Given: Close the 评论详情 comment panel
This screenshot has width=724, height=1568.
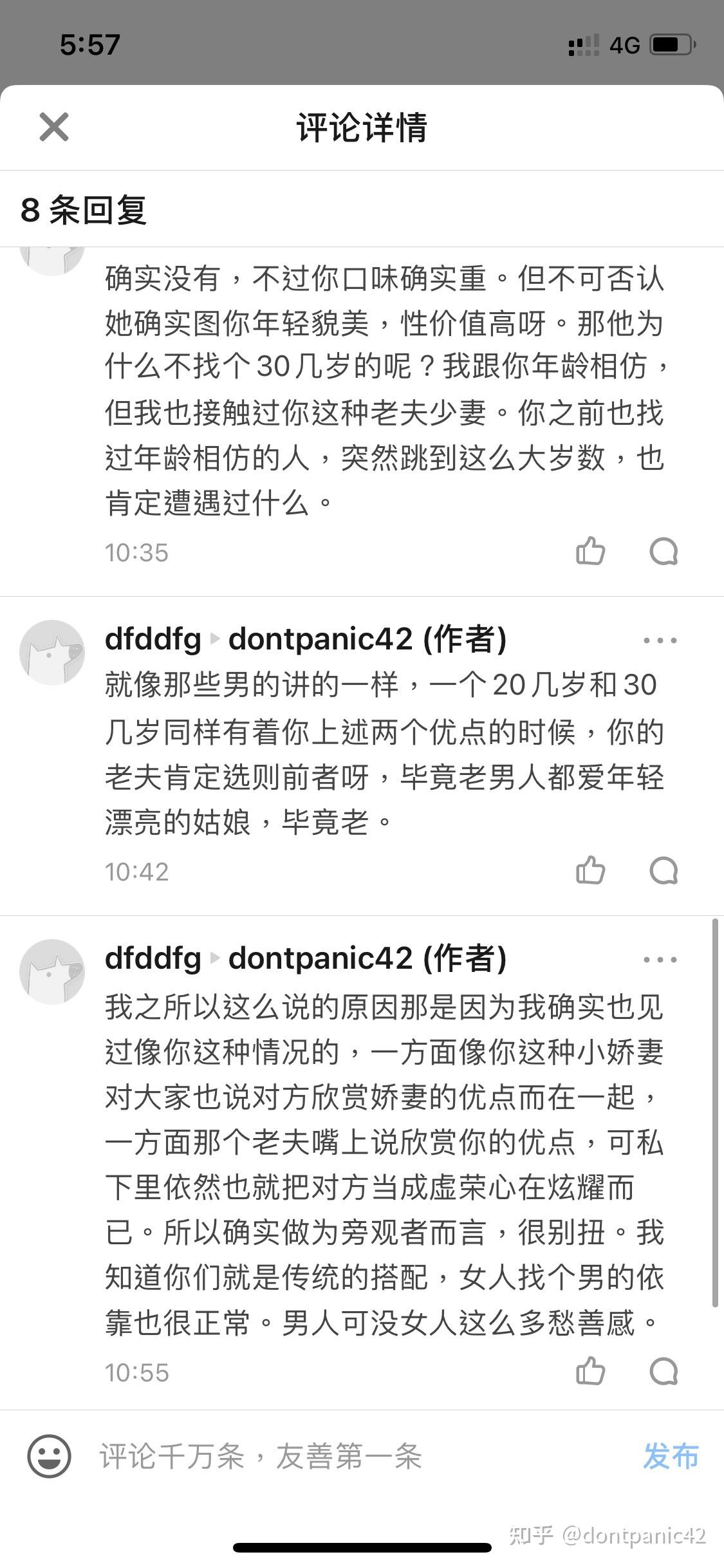Looking at the screenshot, I should [x=54, y=127].
